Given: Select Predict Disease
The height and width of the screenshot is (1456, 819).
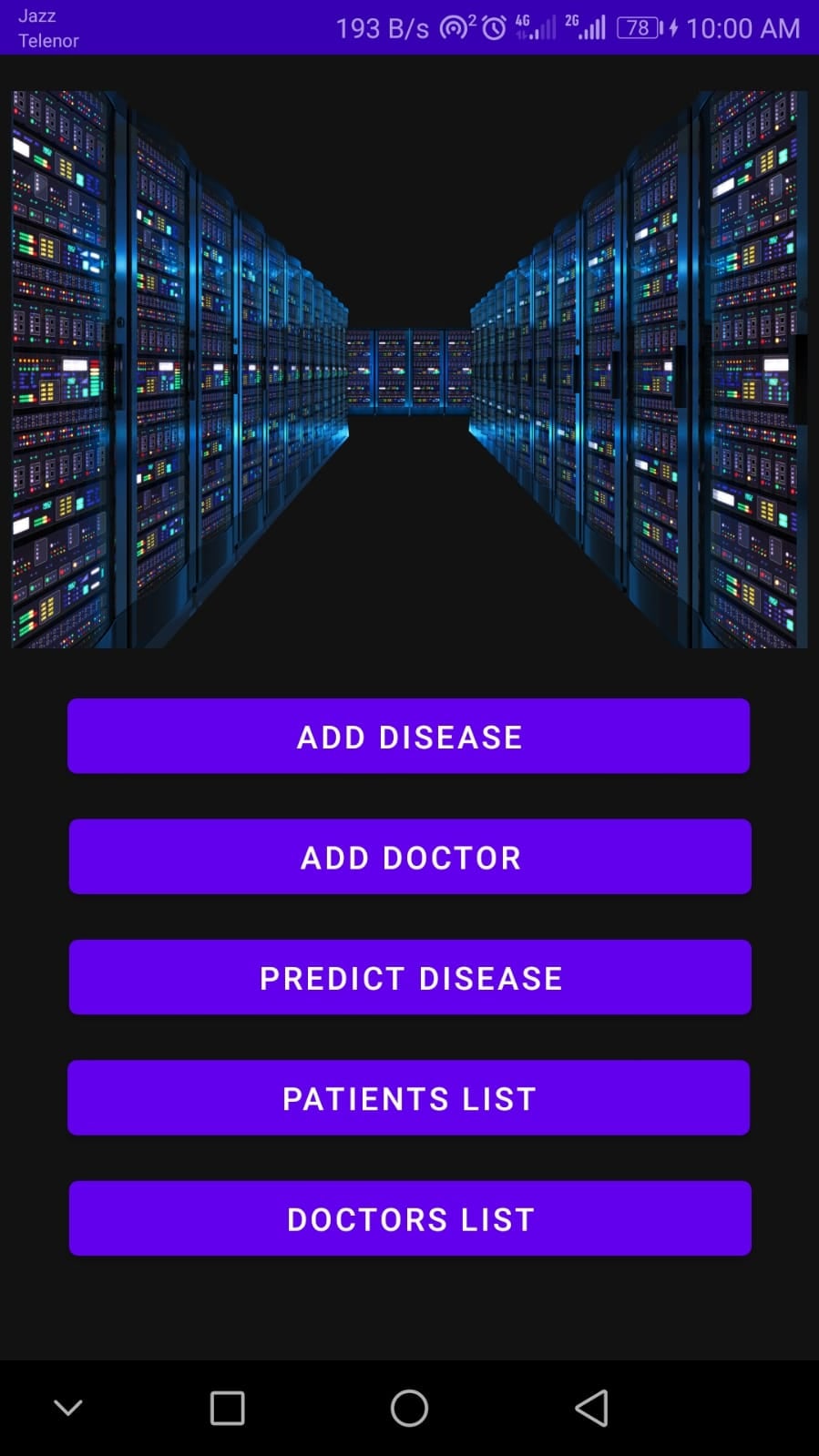Looking at the screenshot, I should pos(410,977).
